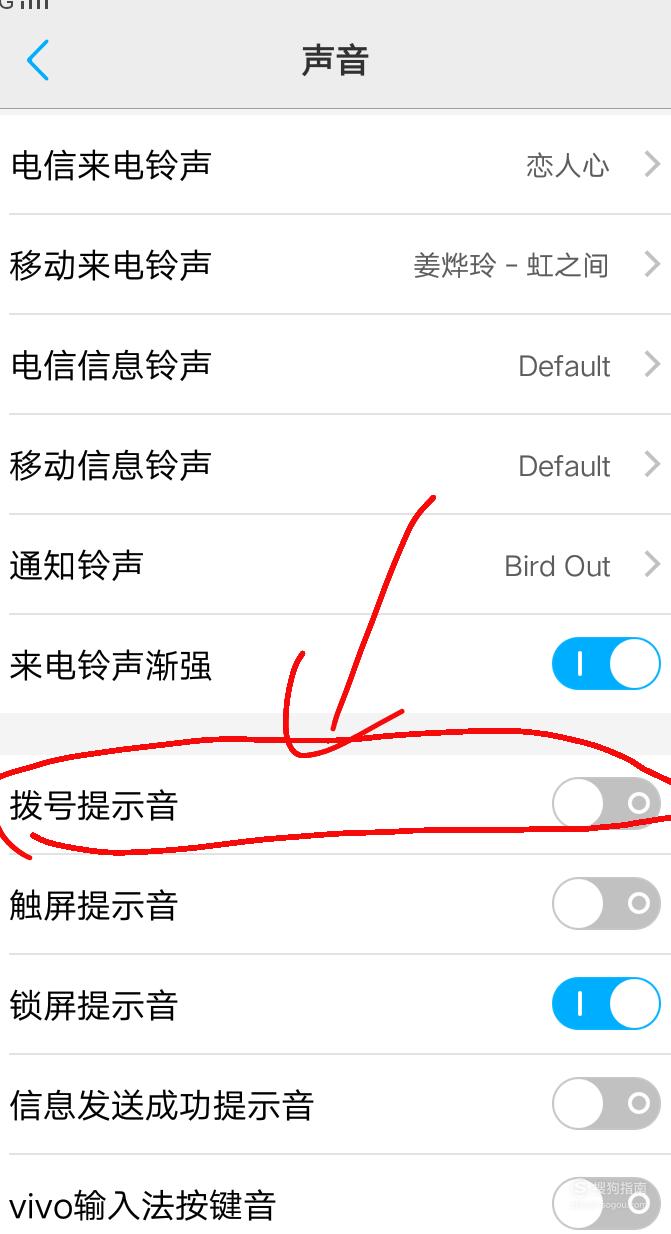The height and width of the screenshot is (1234, 671).
Task: Enable 触屏提示音 switch
Action: click(606, 904)
